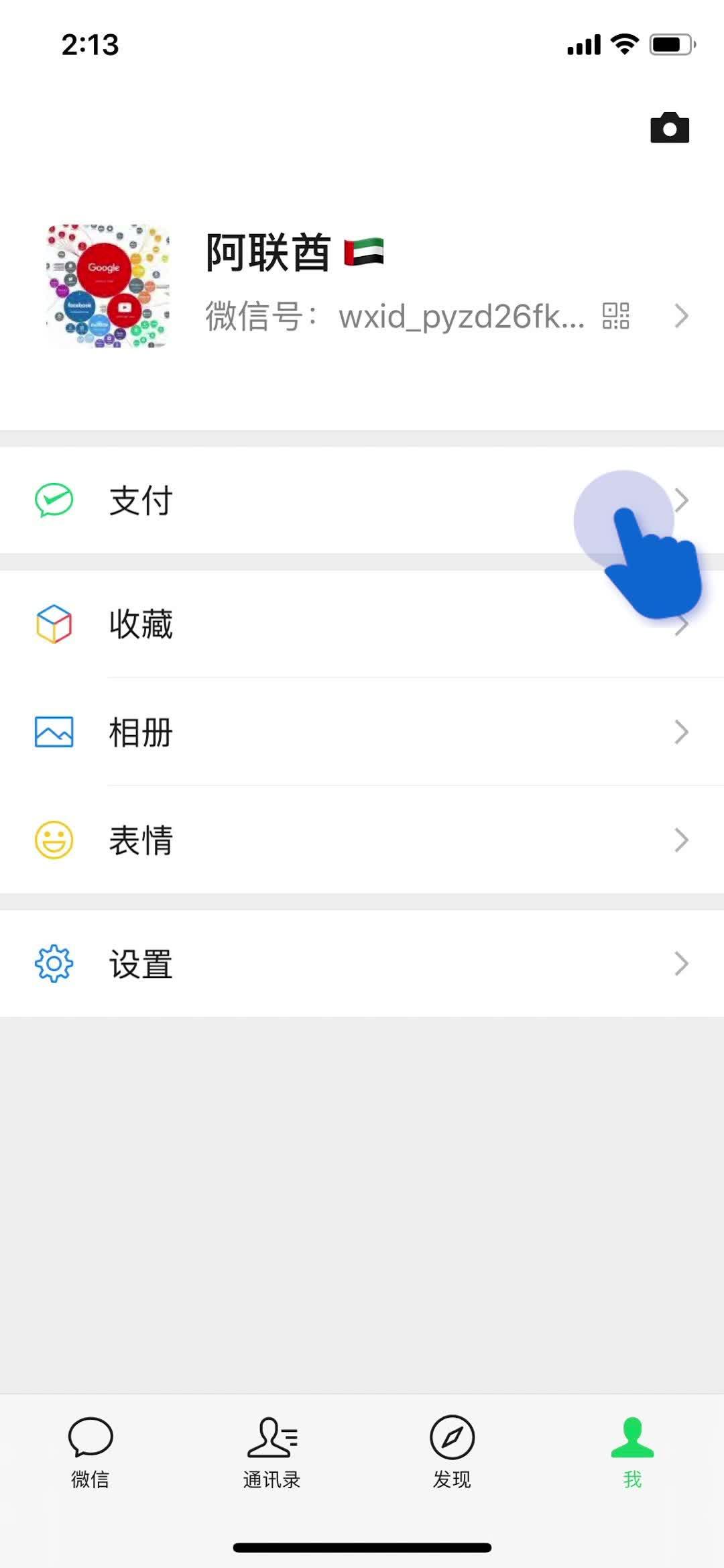Open 支付 (Pay) row
Screen dimensions: 724x1568
tap(362, 500)
